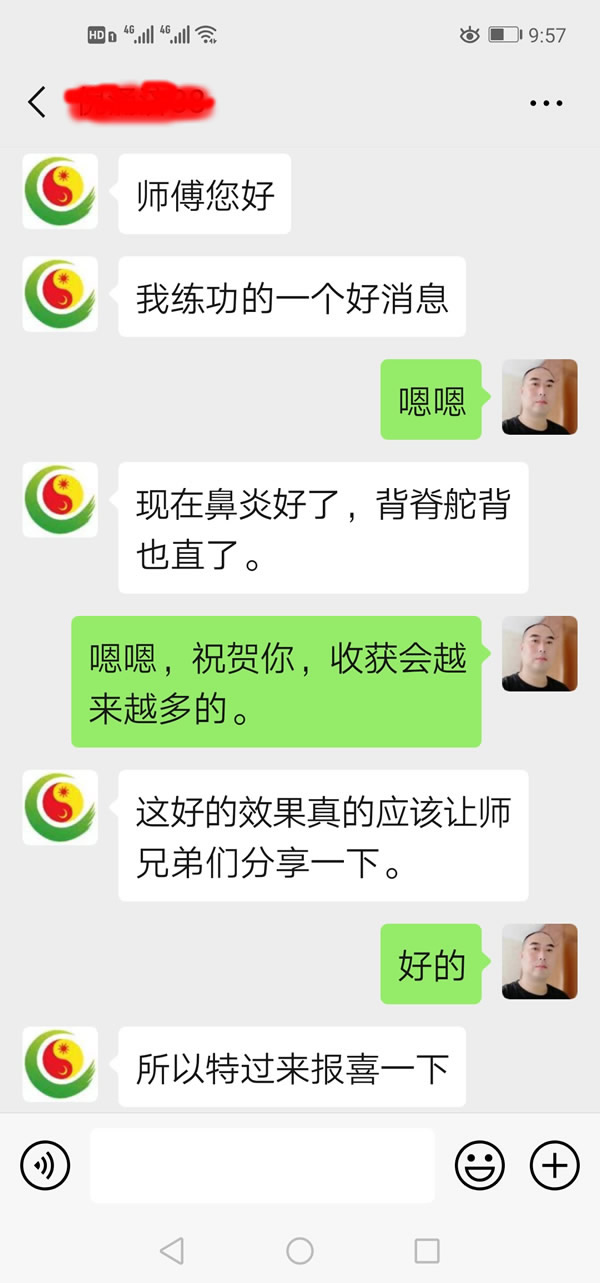Image resolution: width=600 pixels, height=1283 pixels.
Task: Open the chat options menu
Action: (x=546, y=103)
